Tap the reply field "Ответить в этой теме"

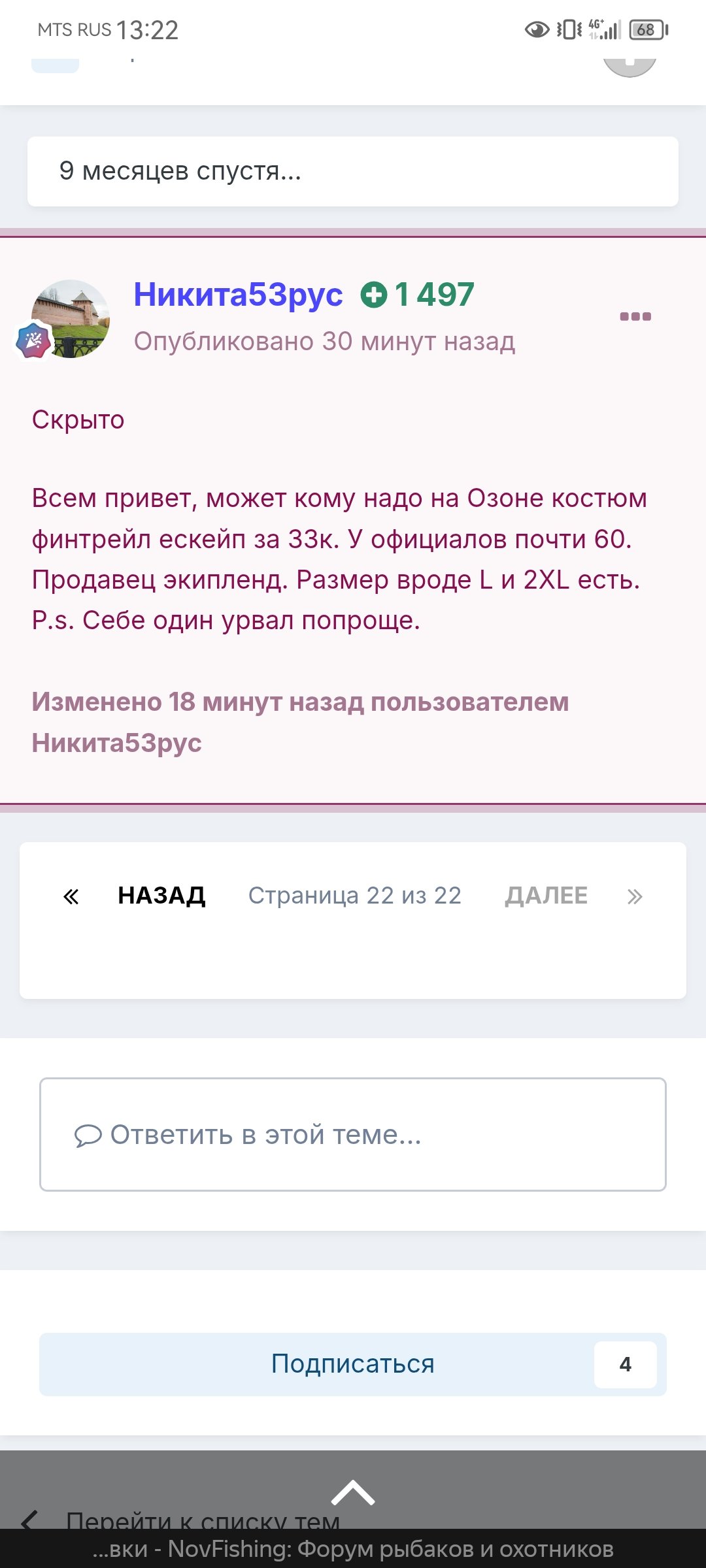pyautogui.click(x=353, y=1135)
